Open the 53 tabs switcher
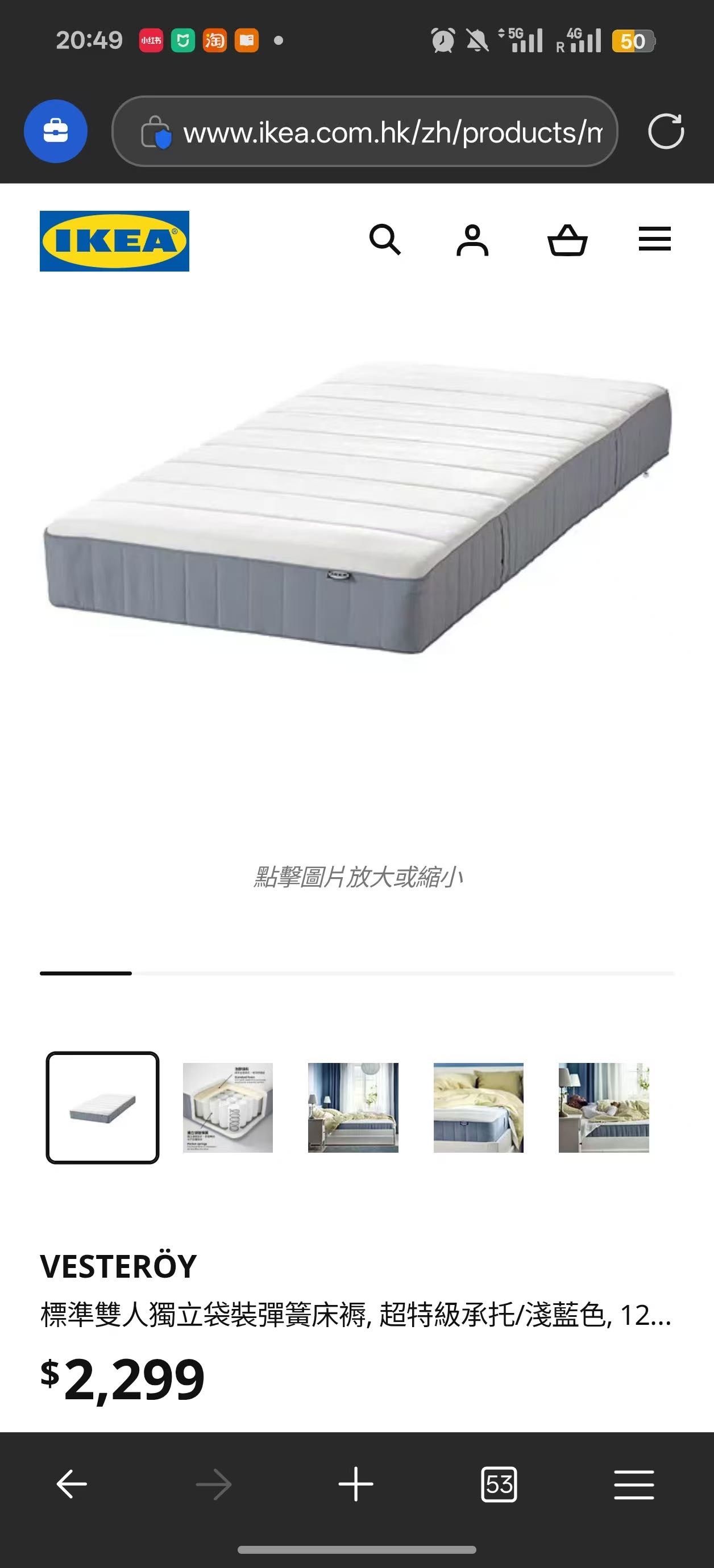Screen dimensions: 714x1568 (499, 1484)
